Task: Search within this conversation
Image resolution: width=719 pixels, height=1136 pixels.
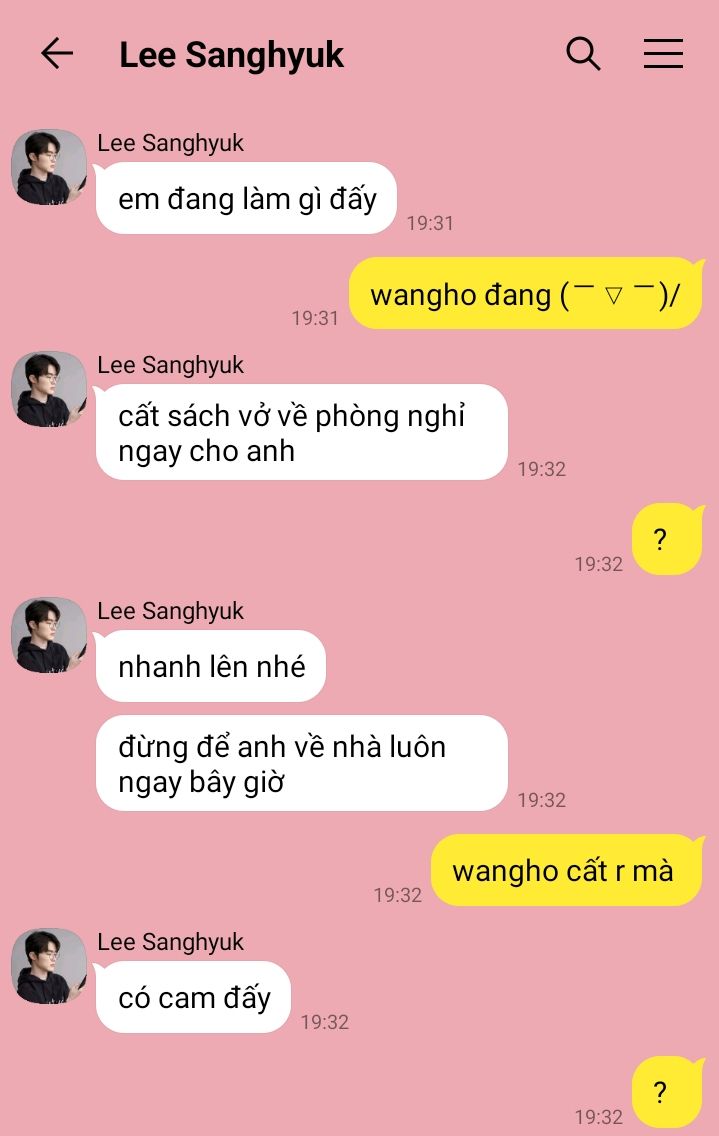Action: point(583,54)
